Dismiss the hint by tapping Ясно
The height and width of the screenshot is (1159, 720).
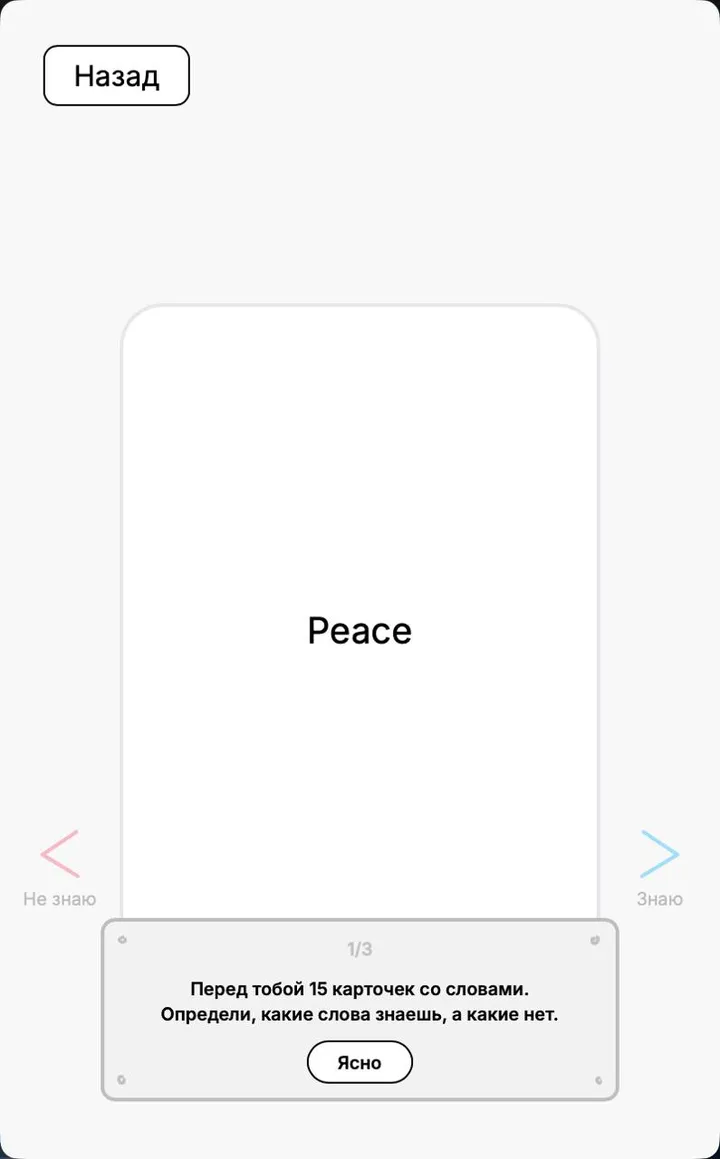(359, 1062)
